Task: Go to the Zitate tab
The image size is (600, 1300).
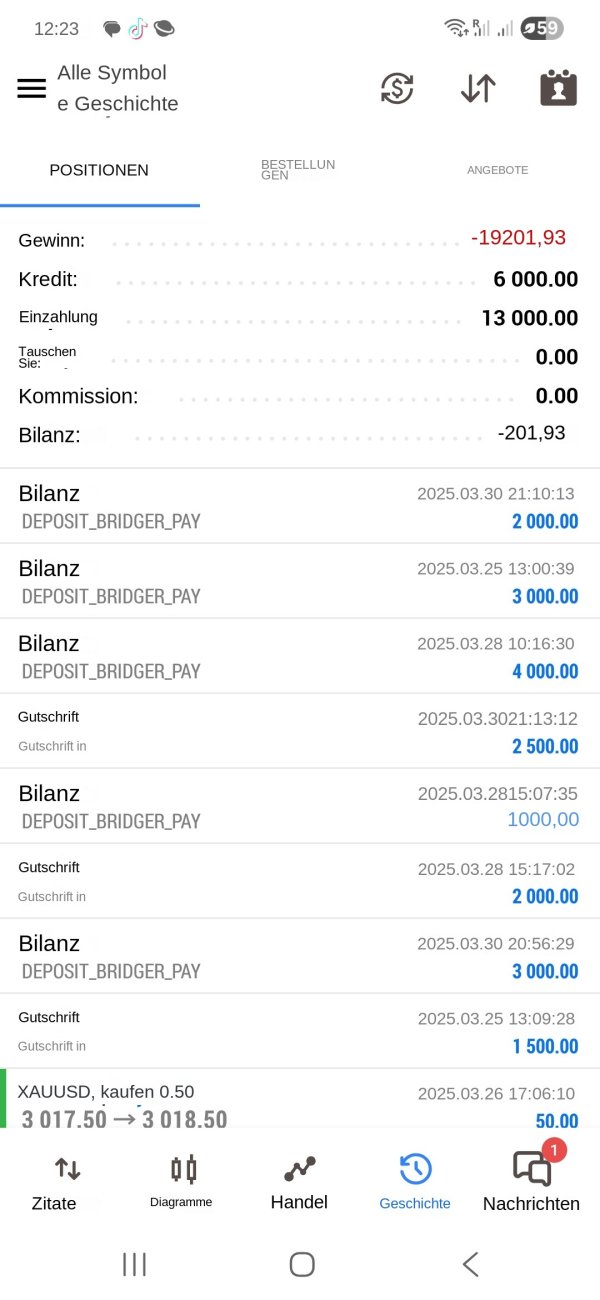Action: 54,1183
